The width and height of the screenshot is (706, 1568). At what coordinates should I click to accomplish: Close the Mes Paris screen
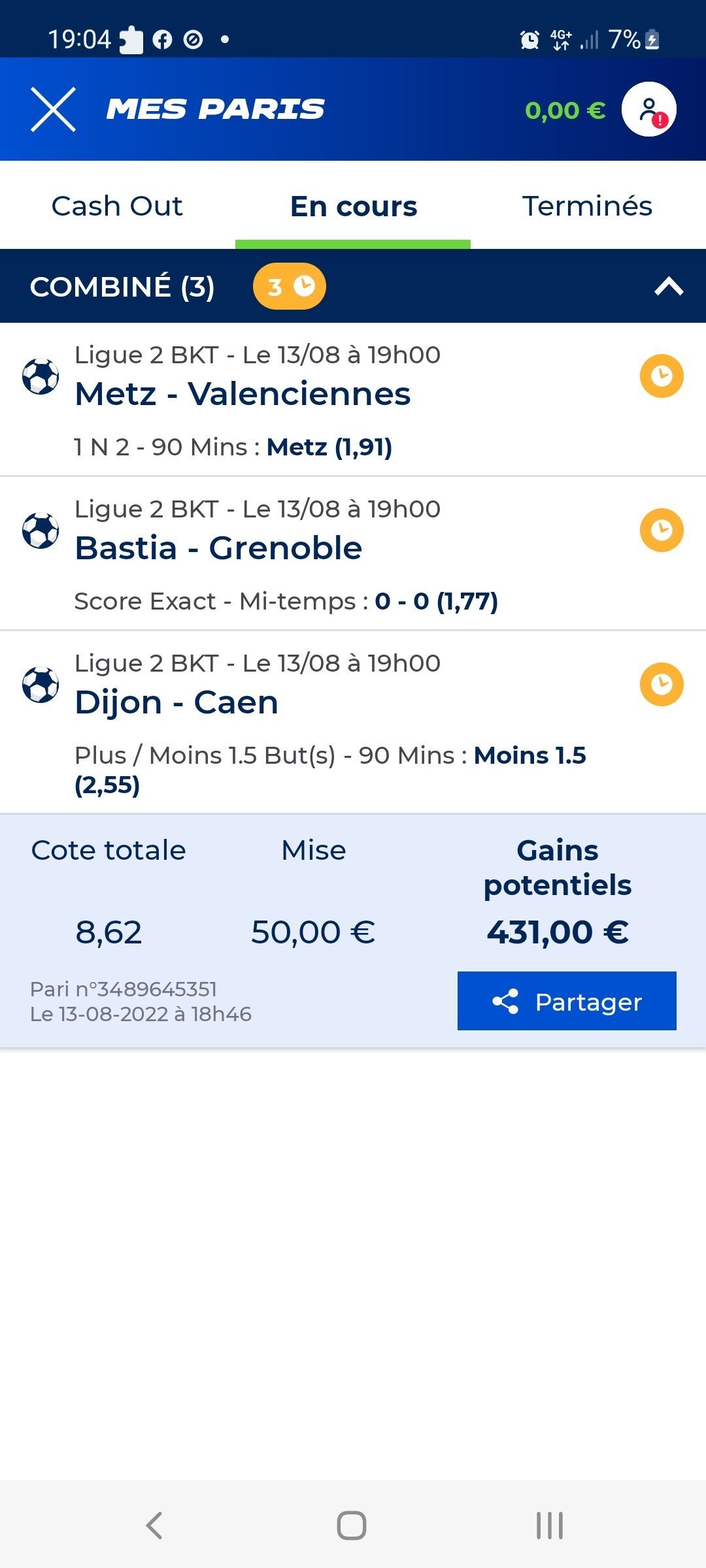click(54, 109)
